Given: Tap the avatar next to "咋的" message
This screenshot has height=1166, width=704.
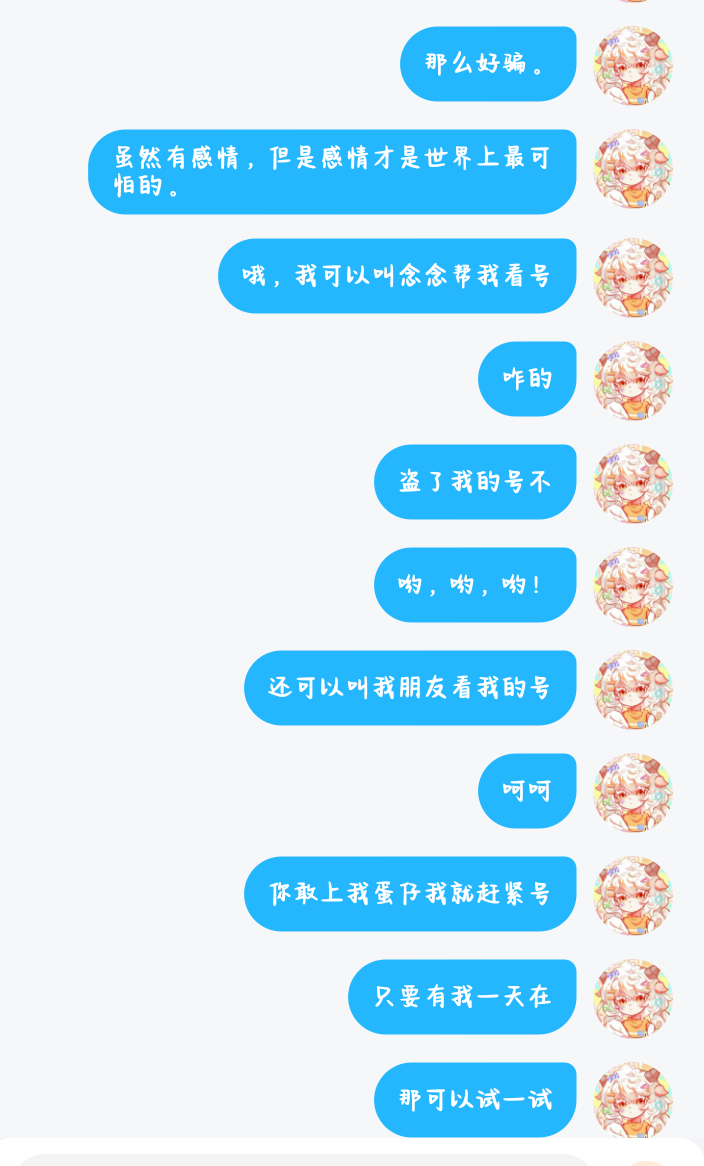Looking at the screenshot, I should pyautogui.click(x=633, y=381).
